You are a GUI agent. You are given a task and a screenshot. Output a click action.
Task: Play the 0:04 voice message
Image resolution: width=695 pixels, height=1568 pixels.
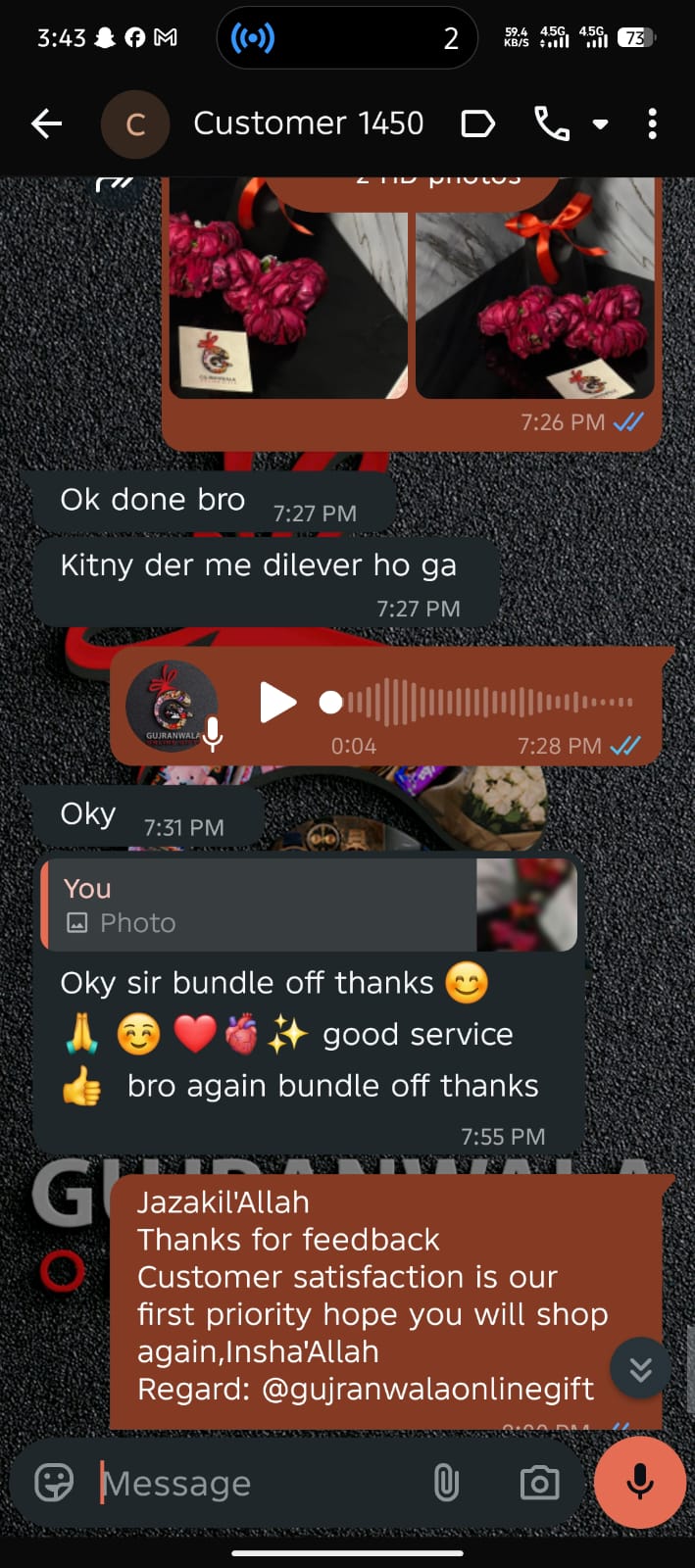(x=277, y=703)
